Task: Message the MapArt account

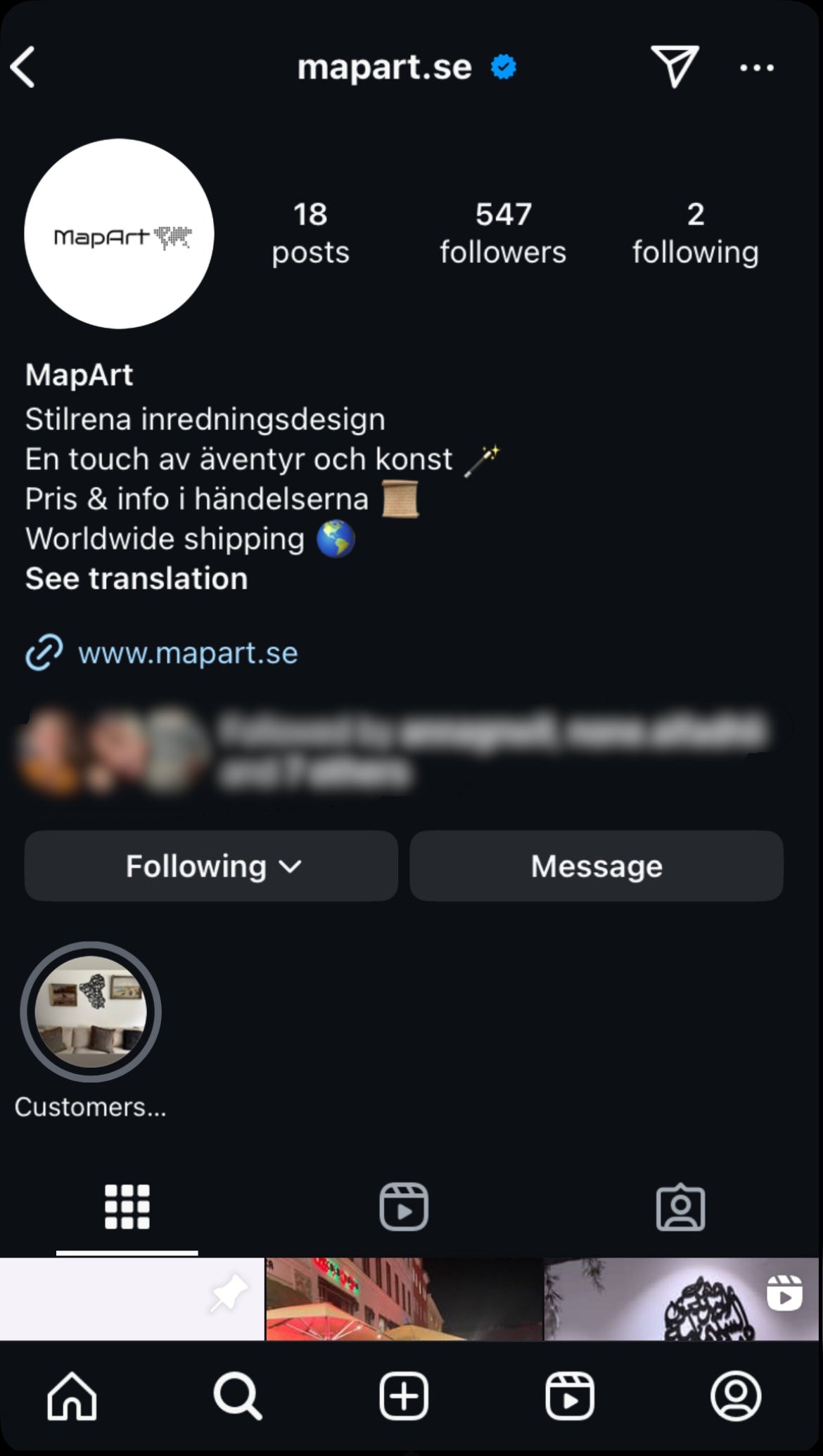Action: (596, 866)
